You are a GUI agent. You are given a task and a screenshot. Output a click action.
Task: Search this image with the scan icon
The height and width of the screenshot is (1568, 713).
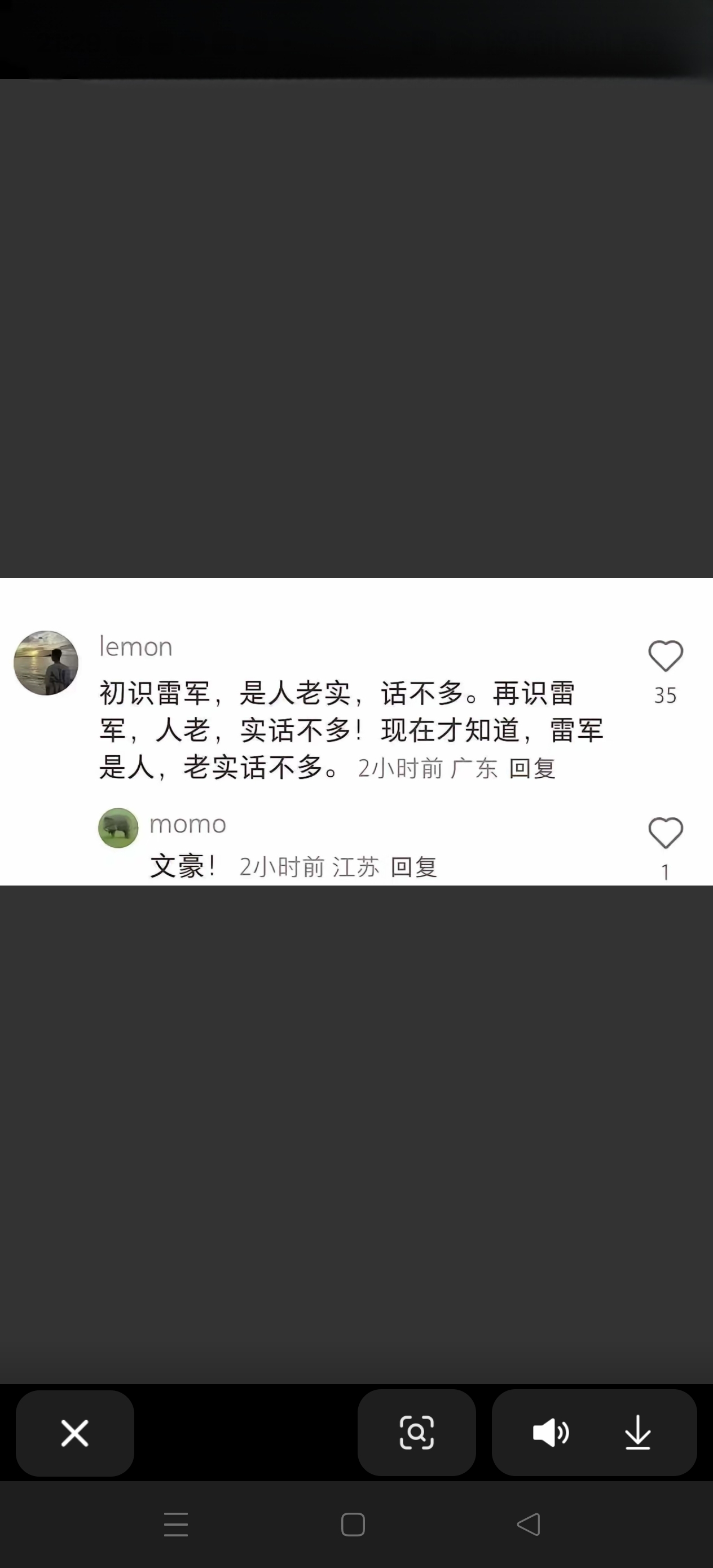(x=416, y=1432)
